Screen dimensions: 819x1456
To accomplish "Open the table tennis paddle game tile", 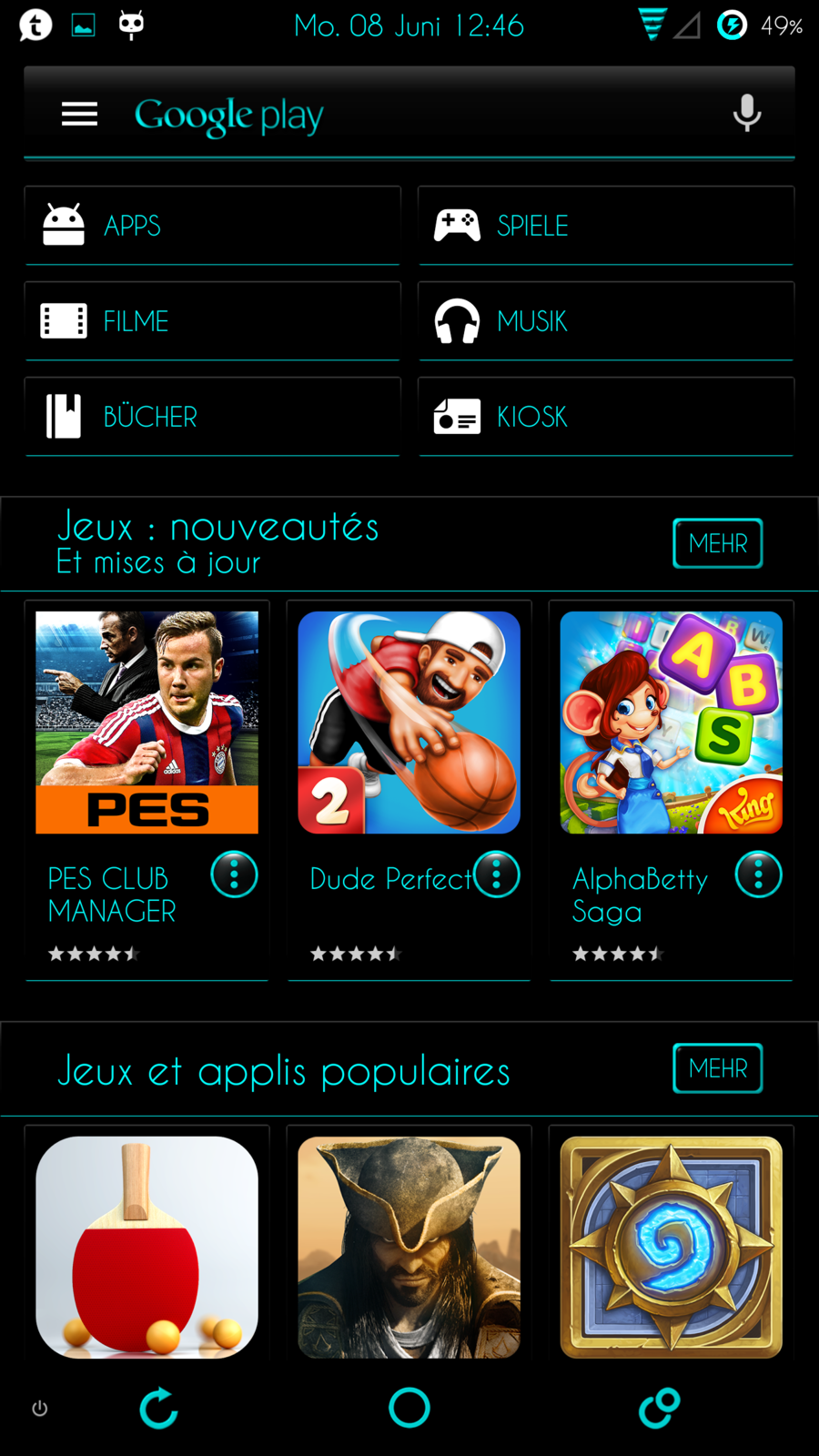I will (x=147, y=1247).
